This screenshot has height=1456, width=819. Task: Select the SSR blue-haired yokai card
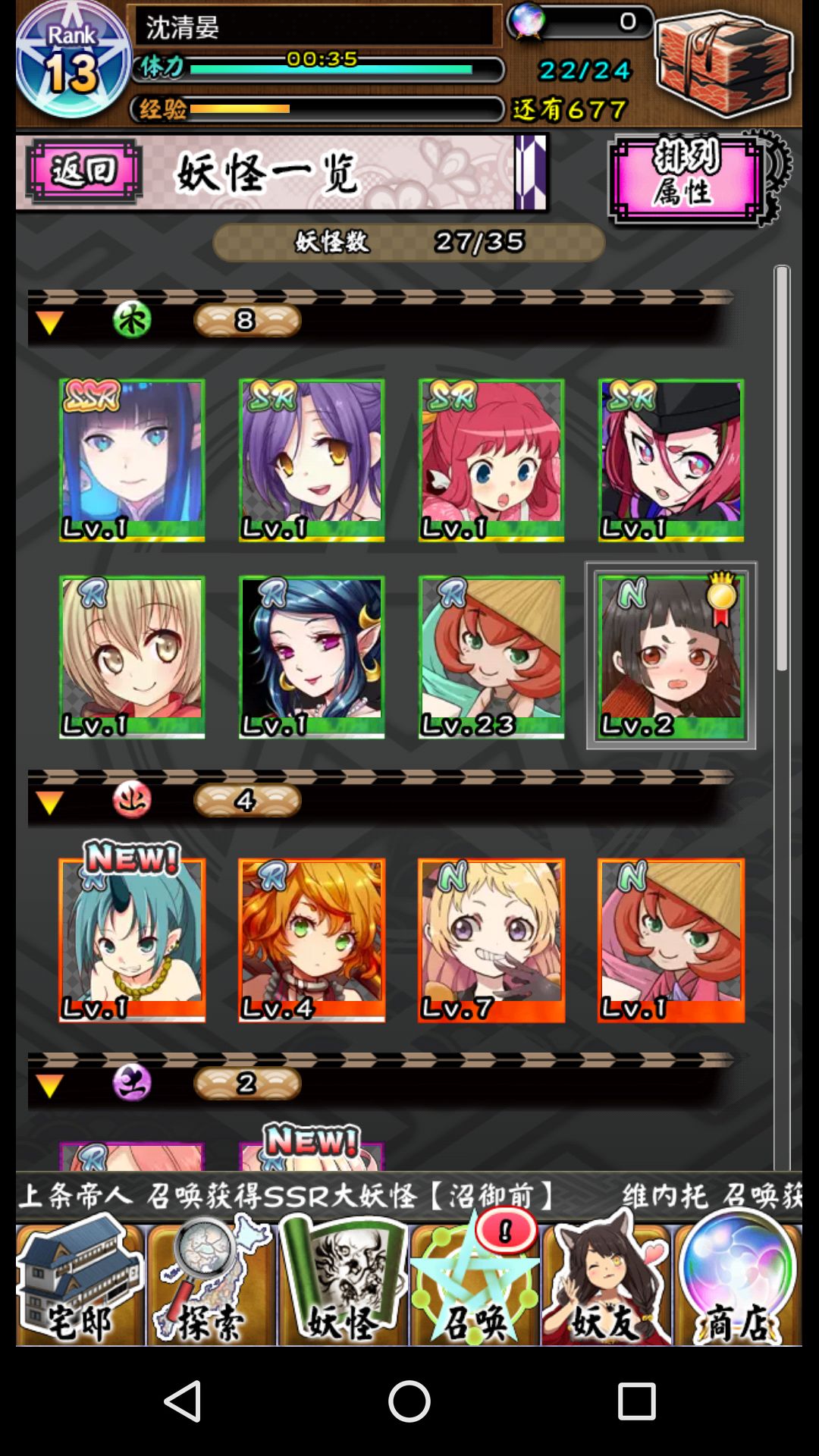132,460
